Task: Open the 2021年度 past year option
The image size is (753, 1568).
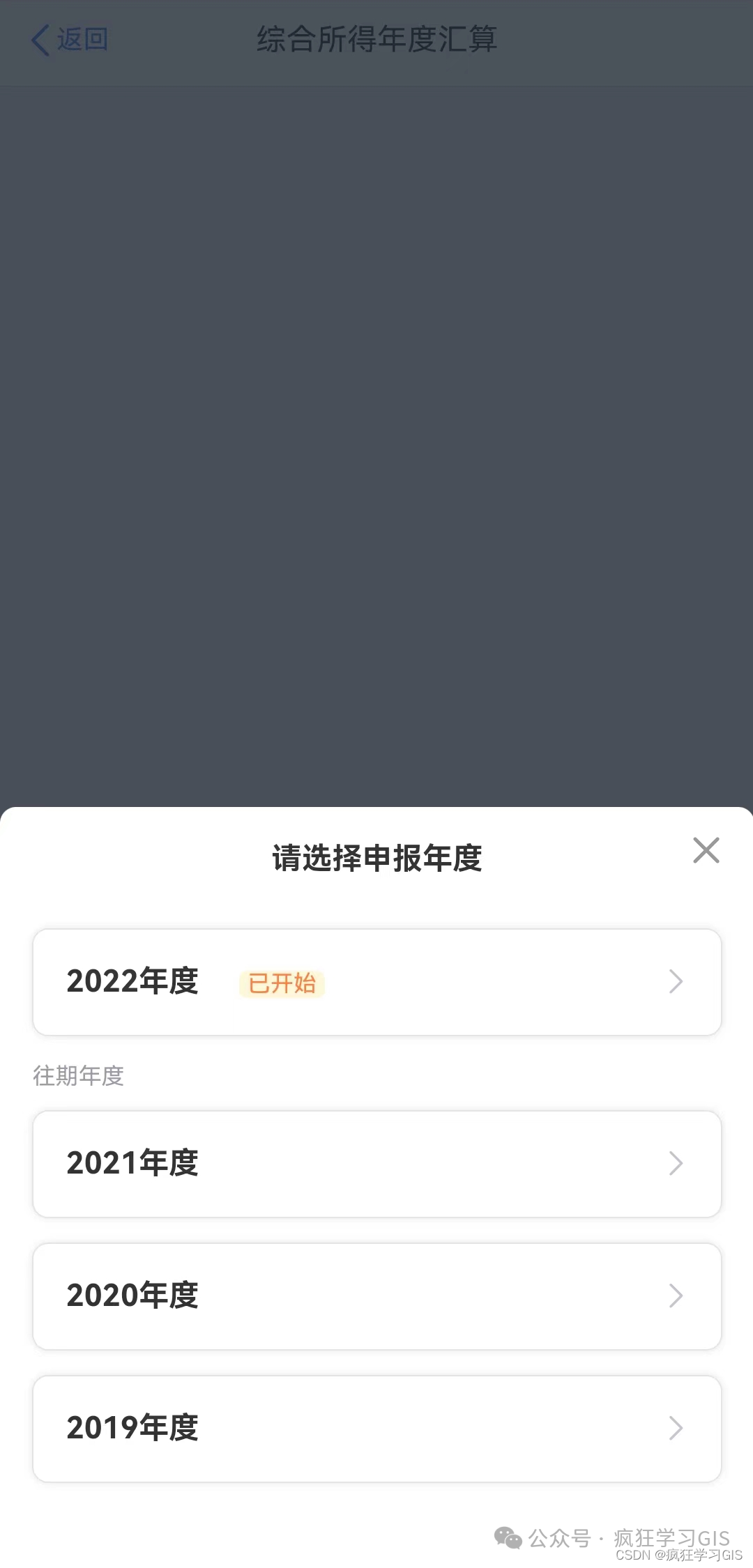Action: click(376, 1164)
